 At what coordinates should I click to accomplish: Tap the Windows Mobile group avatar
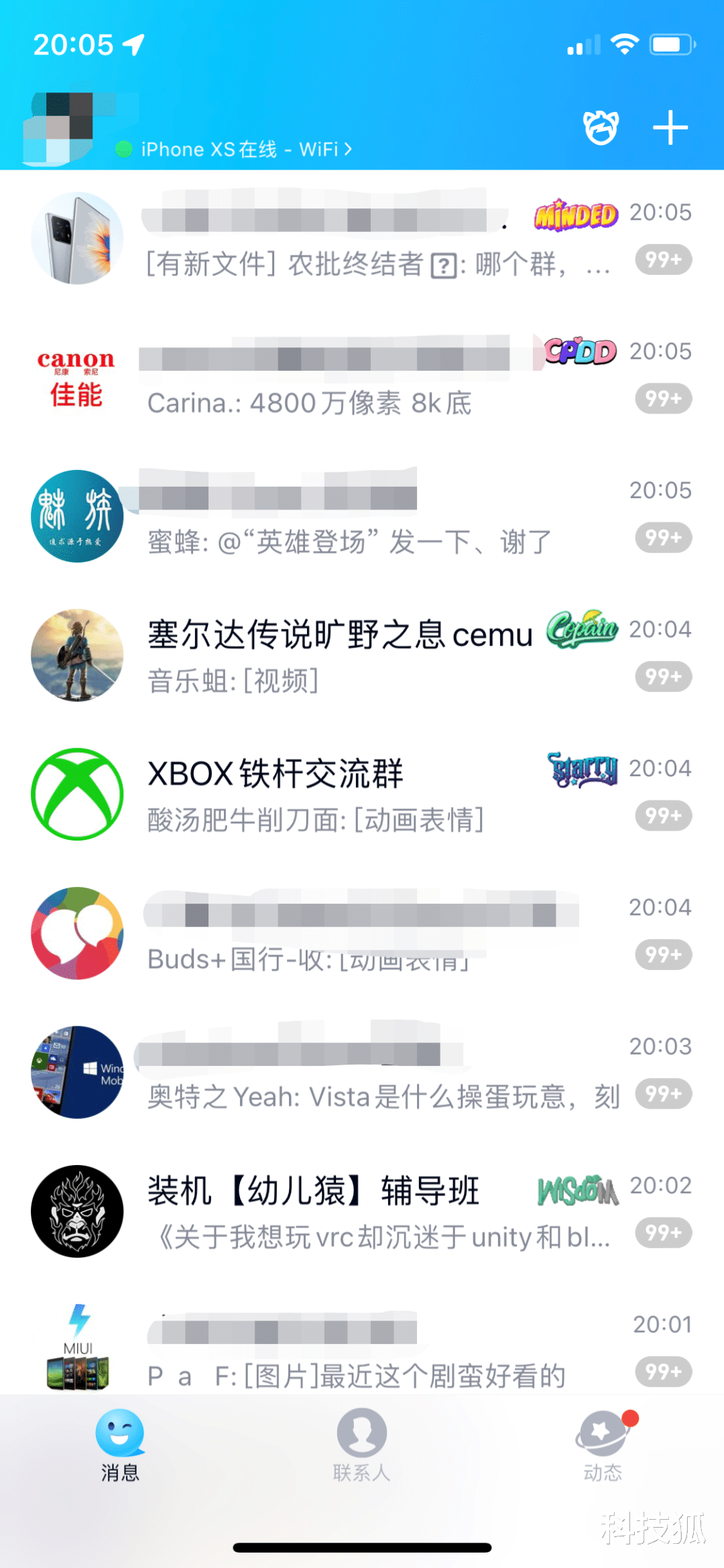pos(76,1073)
